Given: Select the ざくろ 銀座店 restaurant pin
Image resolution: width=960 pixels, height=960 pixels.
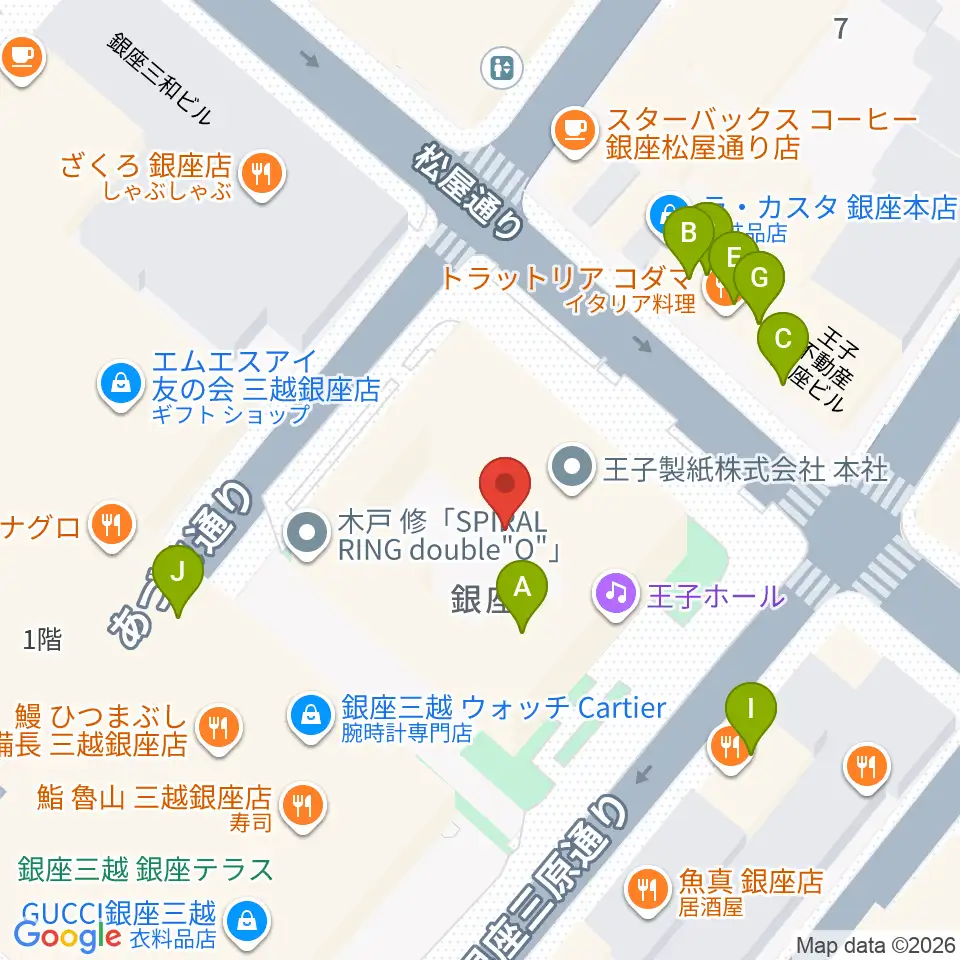Looking at the screenshot, I should [x=261, y=176].
